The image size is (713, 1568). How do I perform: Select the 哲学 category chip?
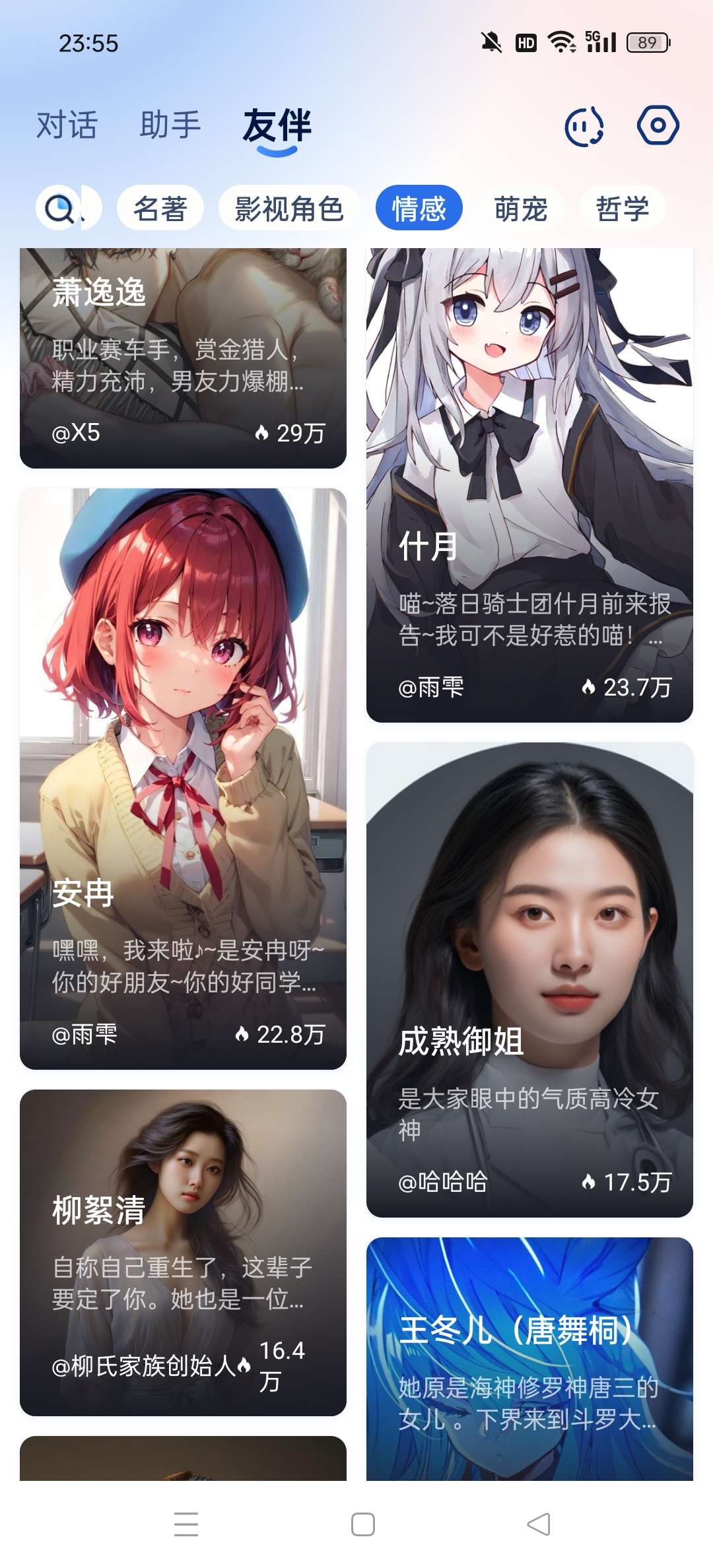point(621,209)
